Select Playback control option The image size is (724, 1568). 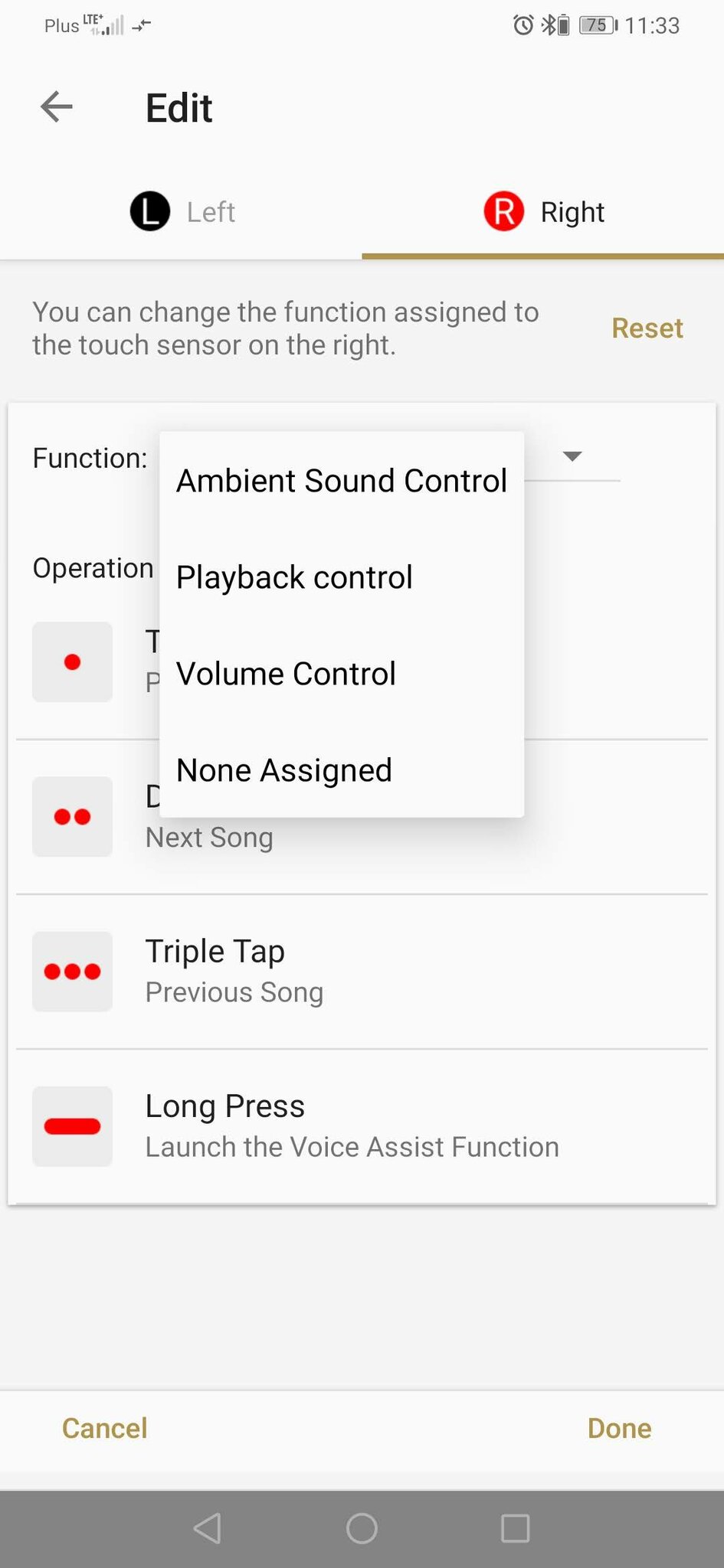click(x=342, y=577)
